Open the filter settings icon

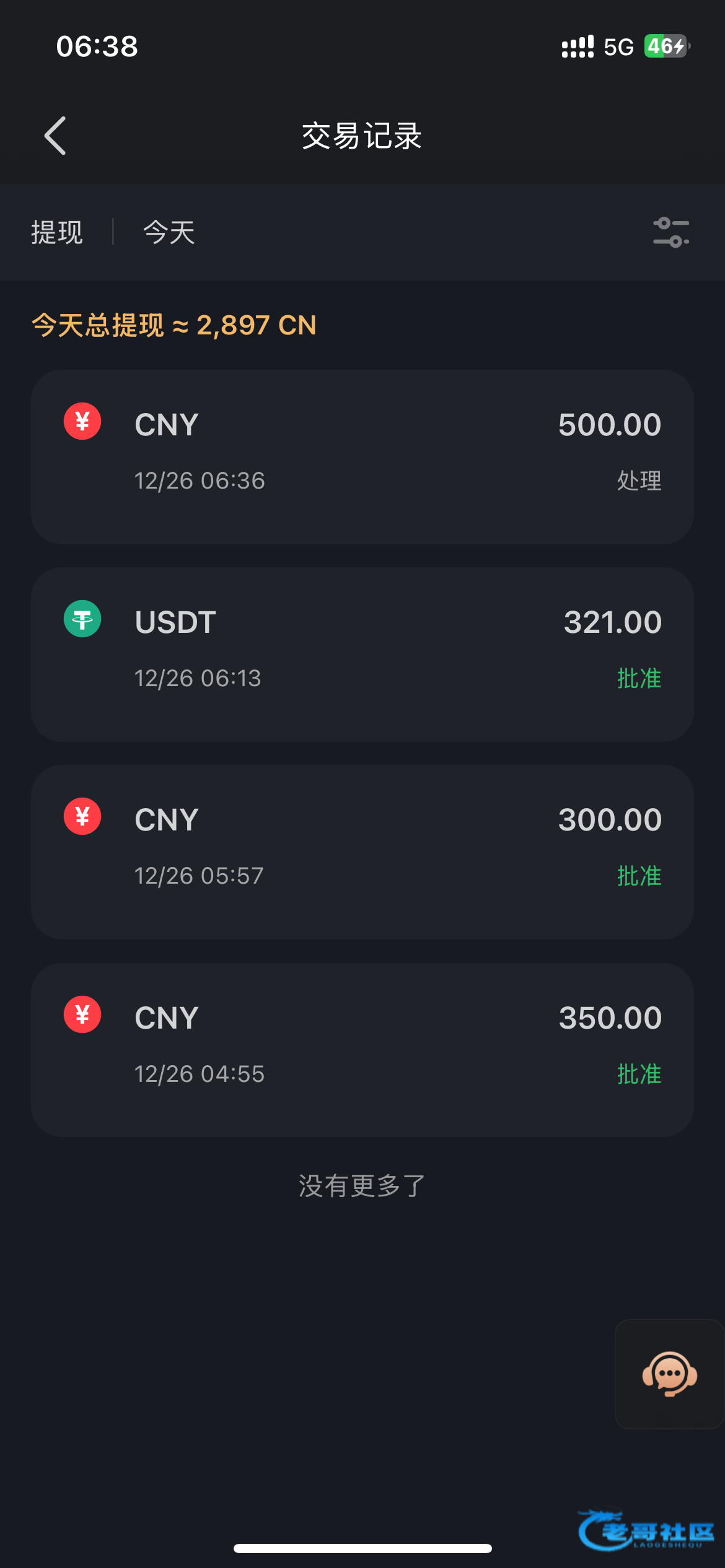[x=671, y=233]
